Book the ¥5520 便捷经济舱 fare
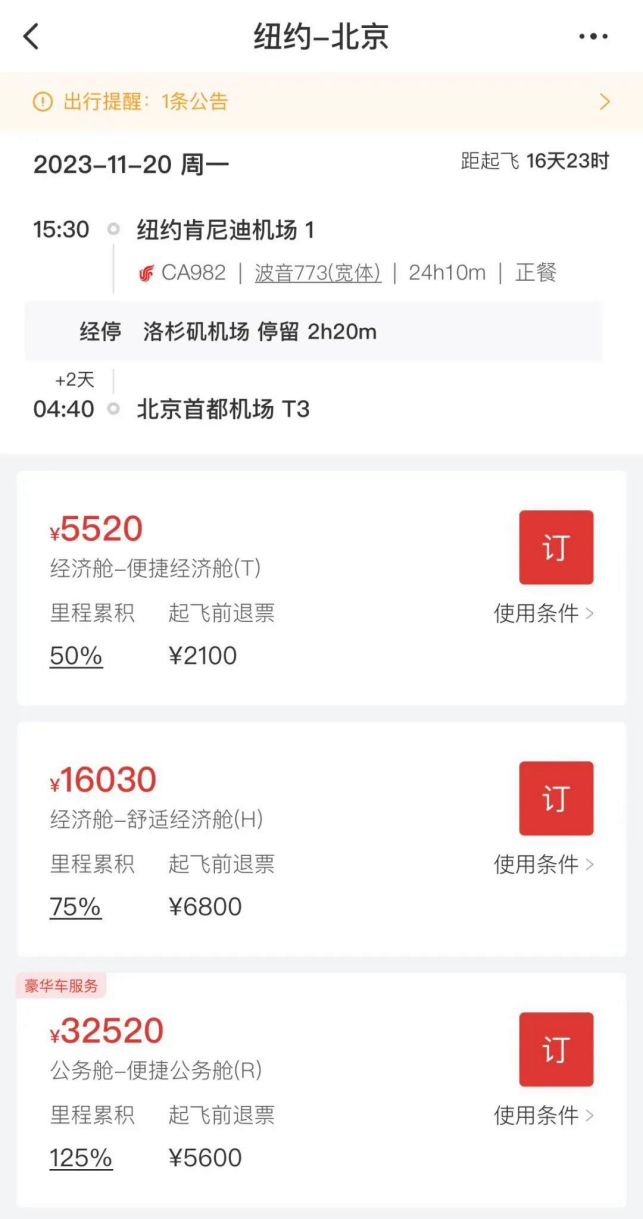This screenshot has width=643, height=1219. (555, 547)
